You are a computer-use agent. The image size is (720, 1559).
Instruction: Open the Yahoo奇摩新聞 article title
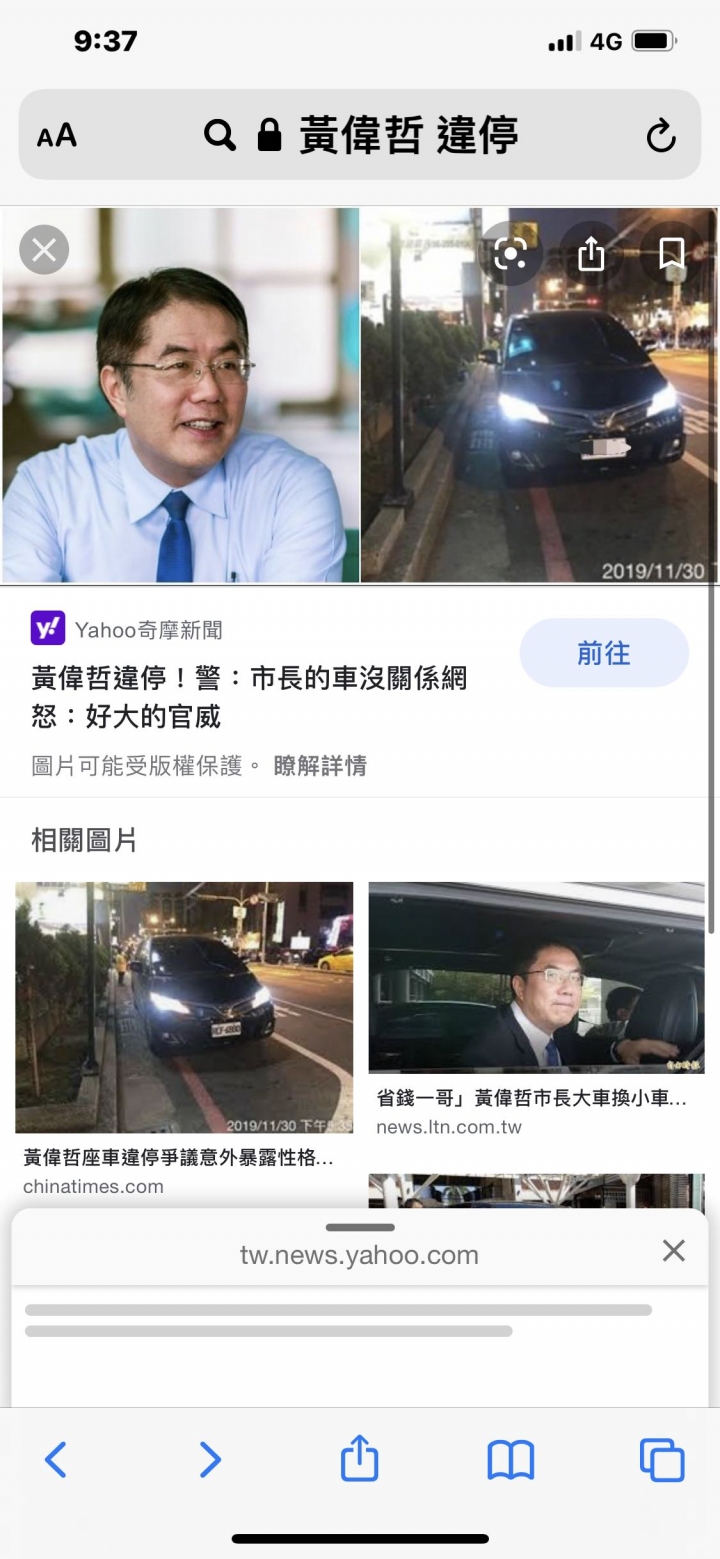(x=250, y=697)
